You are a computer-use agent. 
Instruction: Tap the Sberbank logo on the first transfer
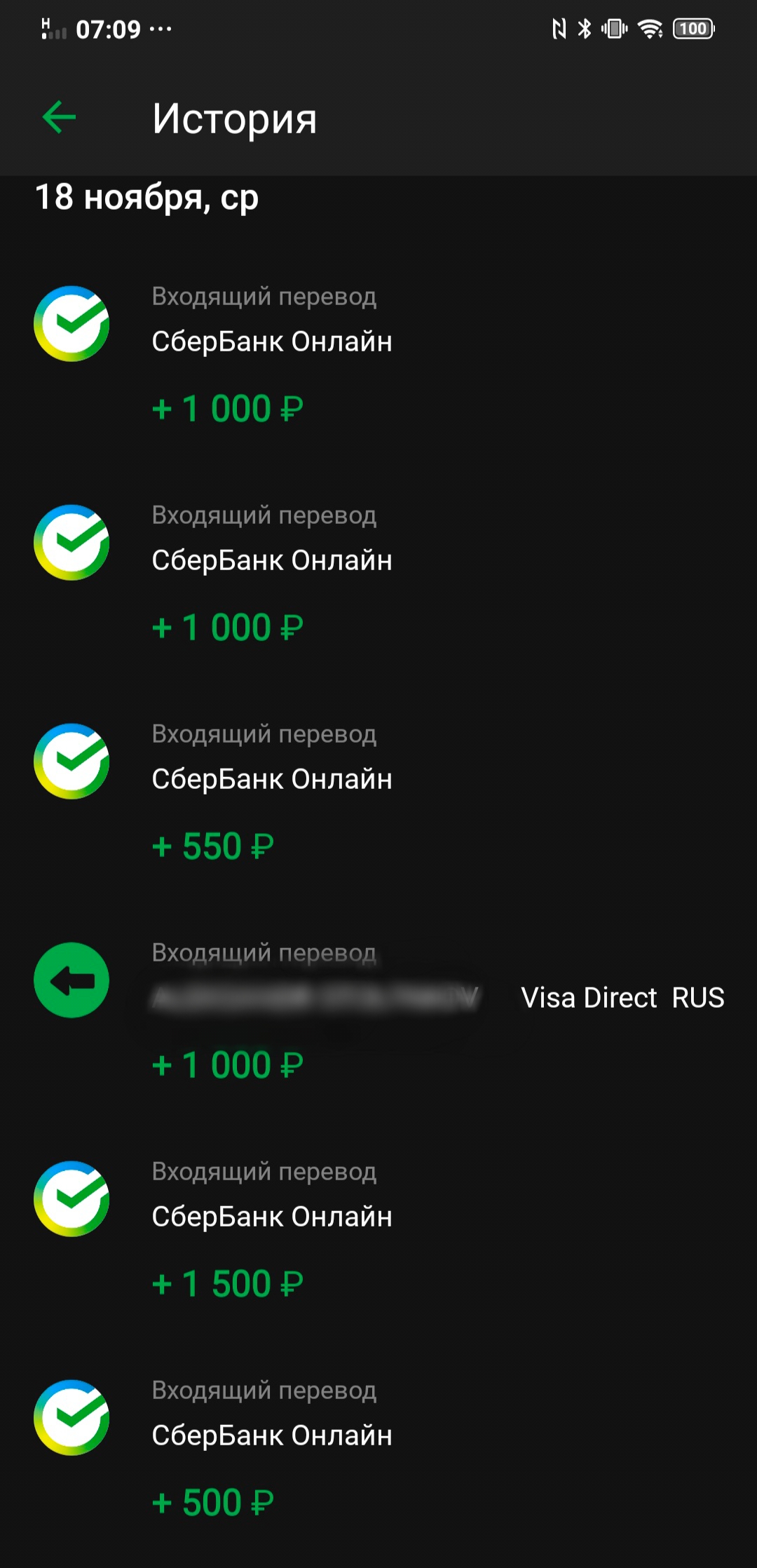tap(70, 323)
